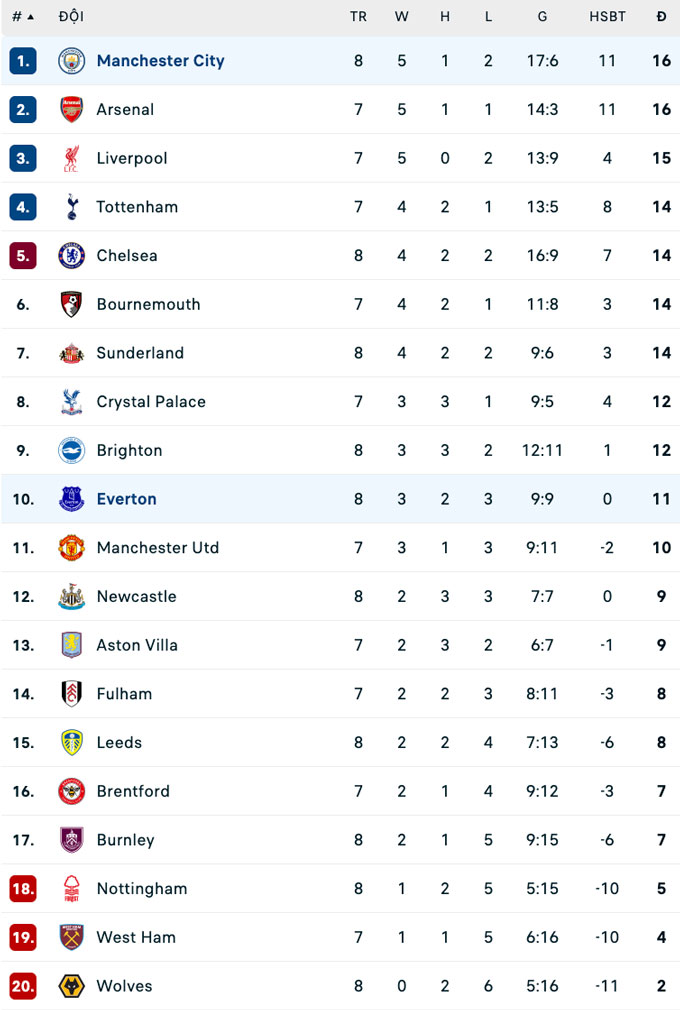Open Bournemouth from the table

pyautogui.click(x=148, y=304)
